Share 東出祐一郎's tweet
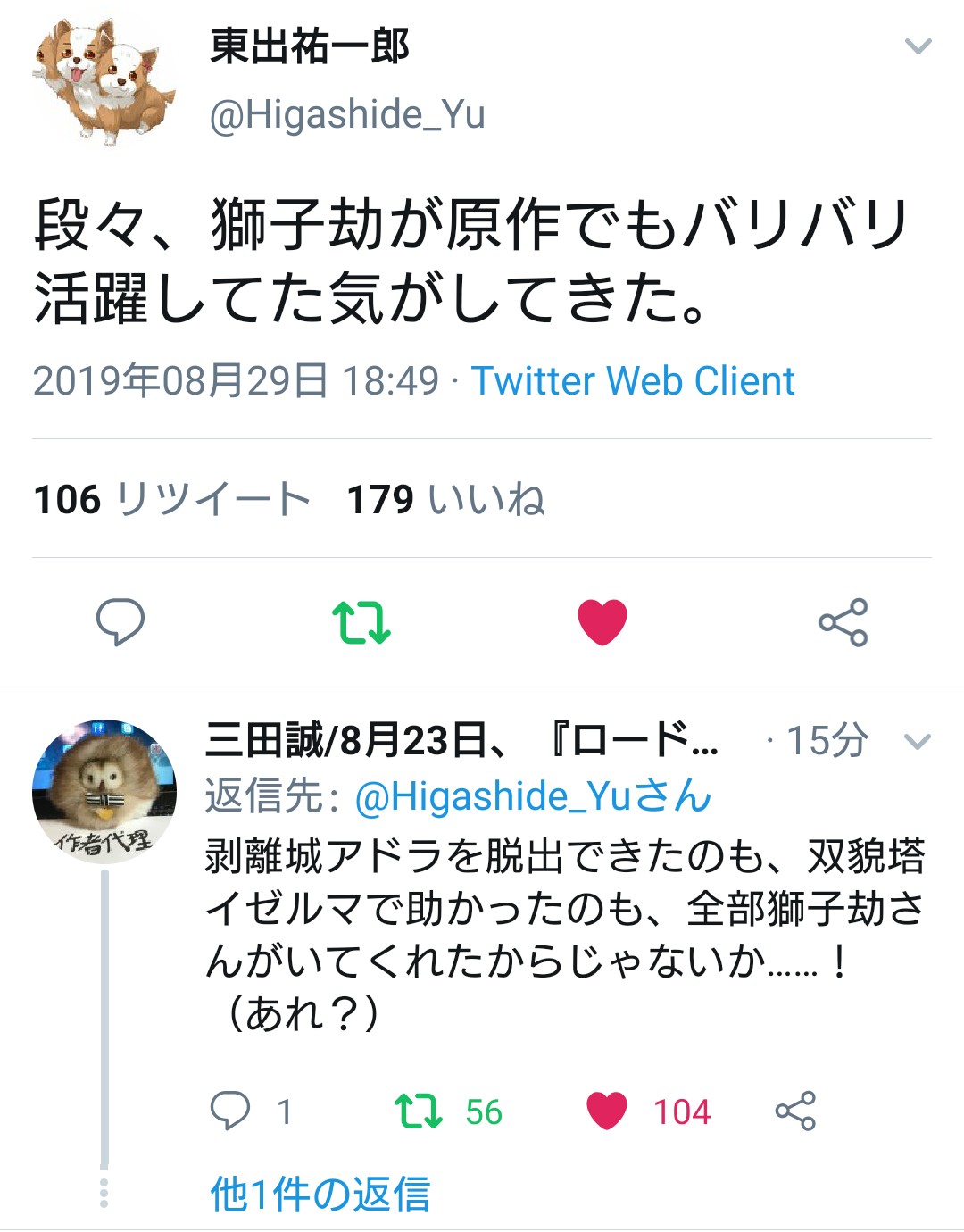 (x=843, y=622)
